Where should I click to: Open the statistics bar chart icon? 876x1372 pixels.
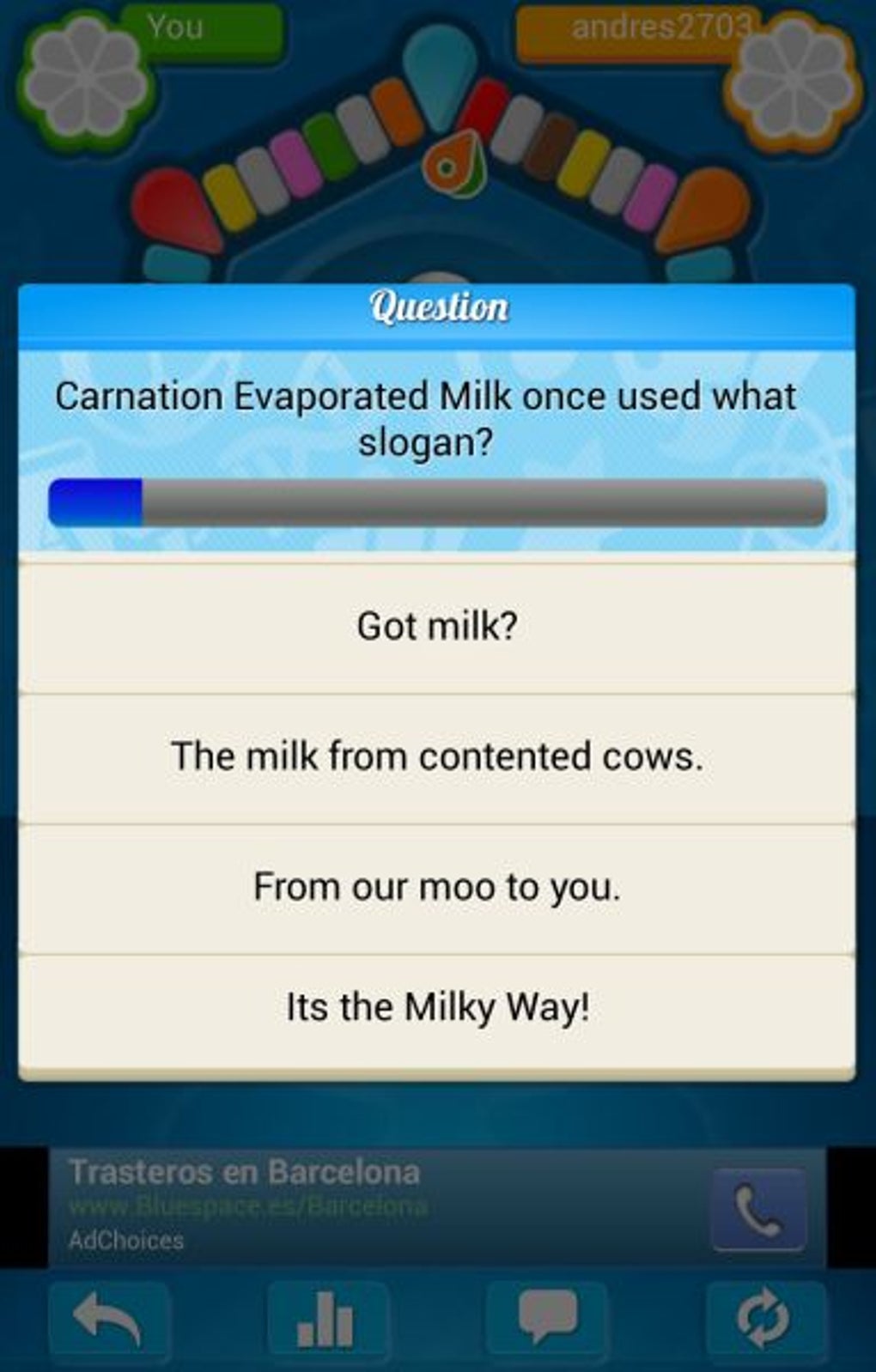click(x=326, y=1320)
